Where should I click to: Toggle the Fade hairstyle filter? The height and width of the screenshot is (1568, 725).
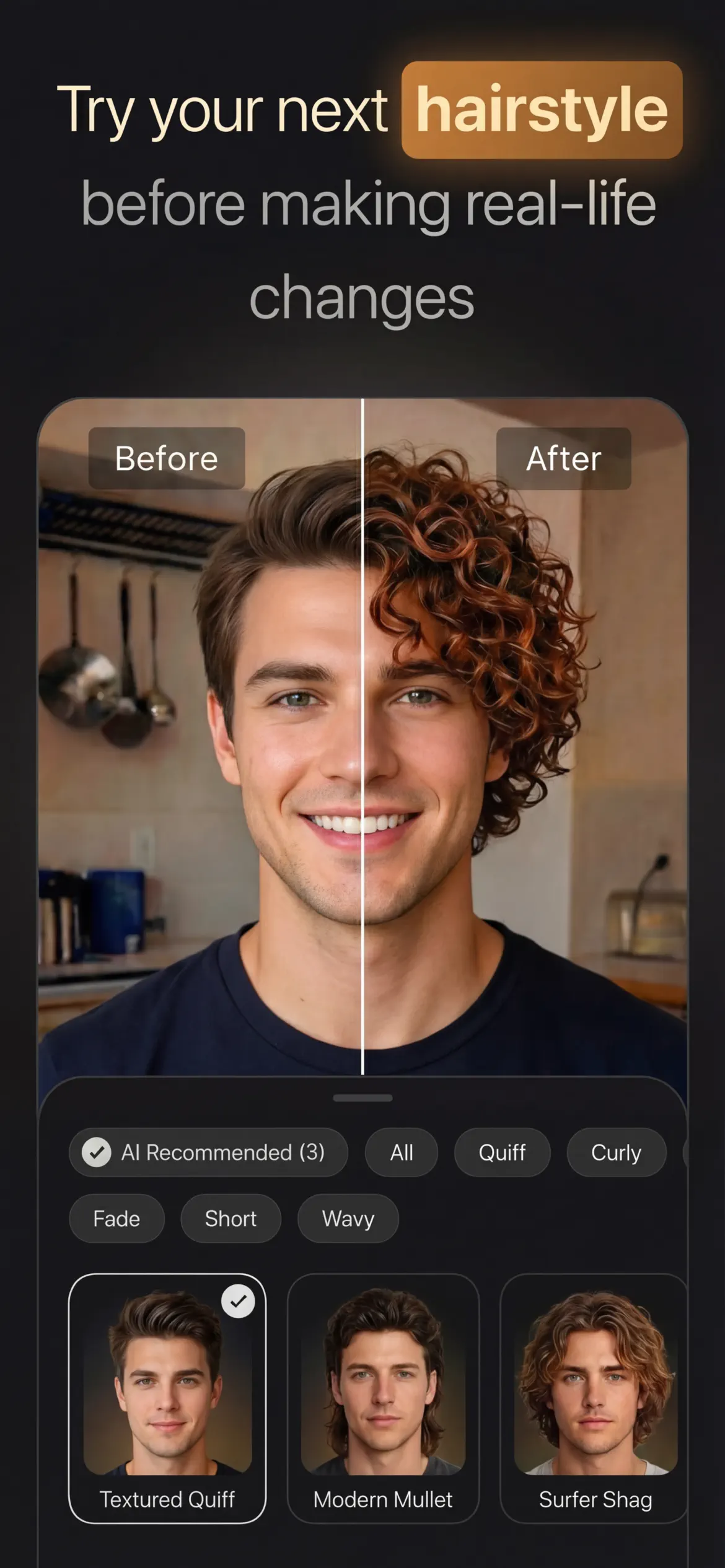[x=116, y=1218]
